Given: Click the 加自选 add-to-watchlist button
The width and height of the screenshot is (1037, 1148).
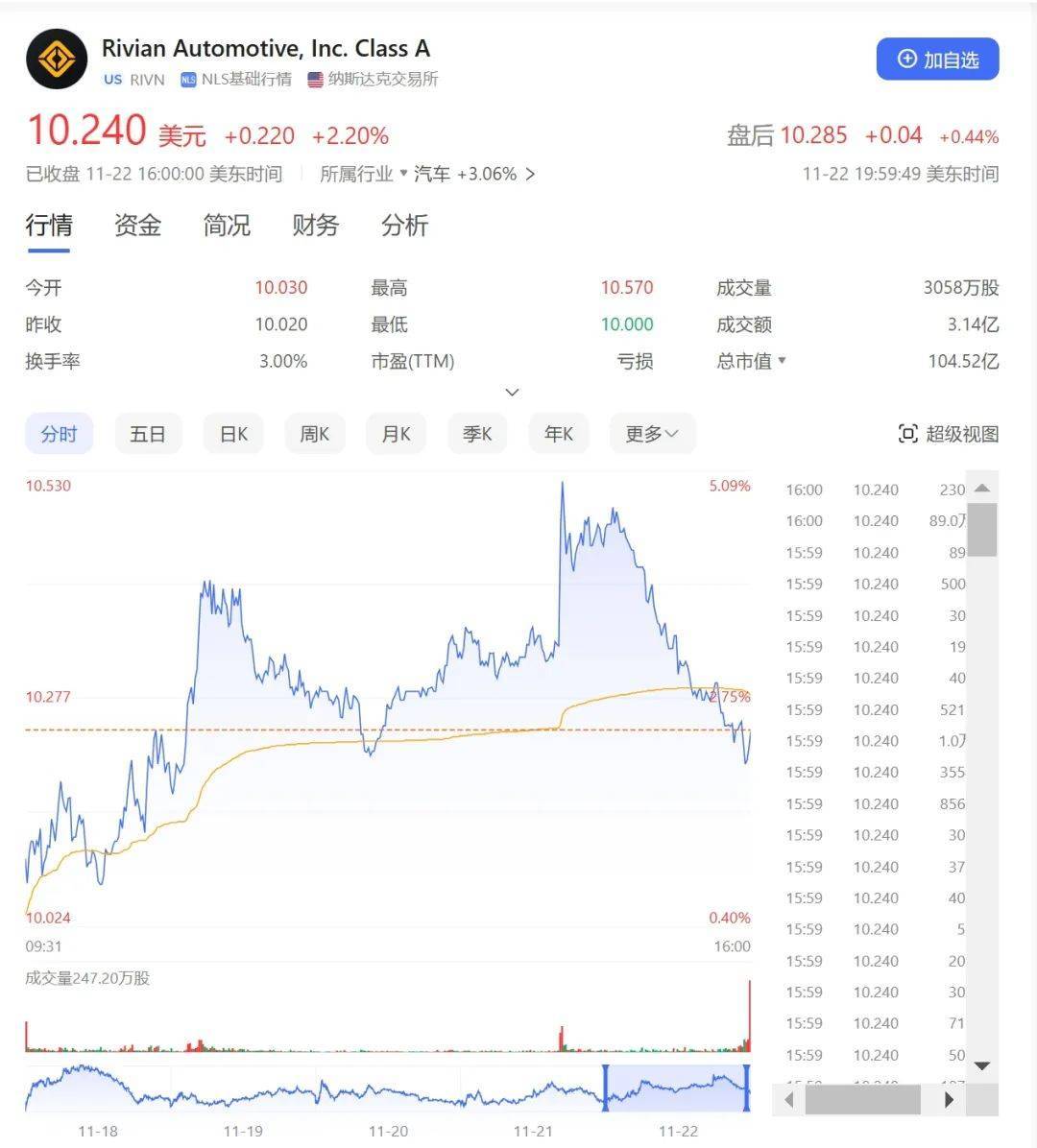Looking at the screenshot, I should pos(937,59).
